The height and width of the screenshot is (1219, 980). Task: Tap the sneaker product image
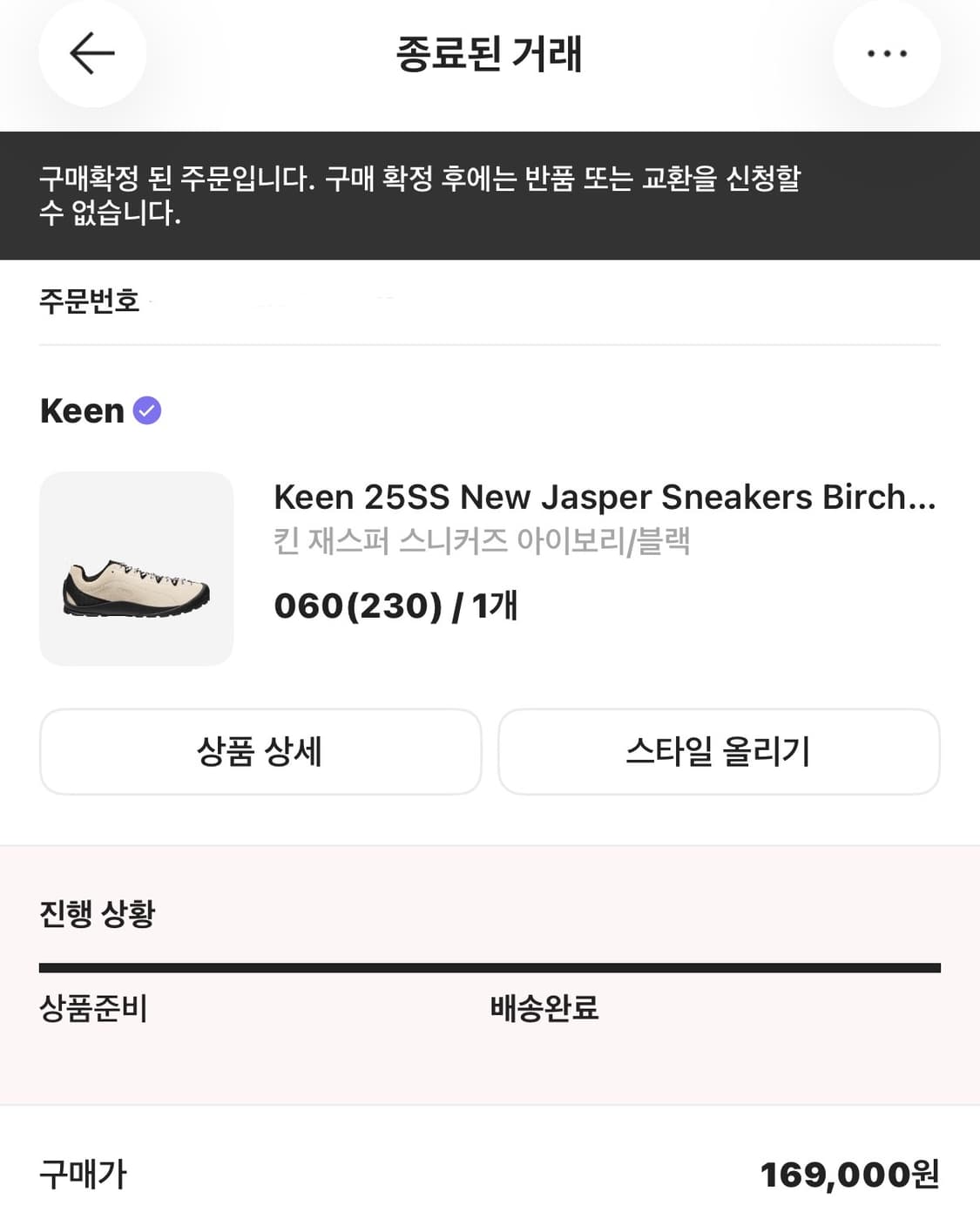click(x=137, y=566)
